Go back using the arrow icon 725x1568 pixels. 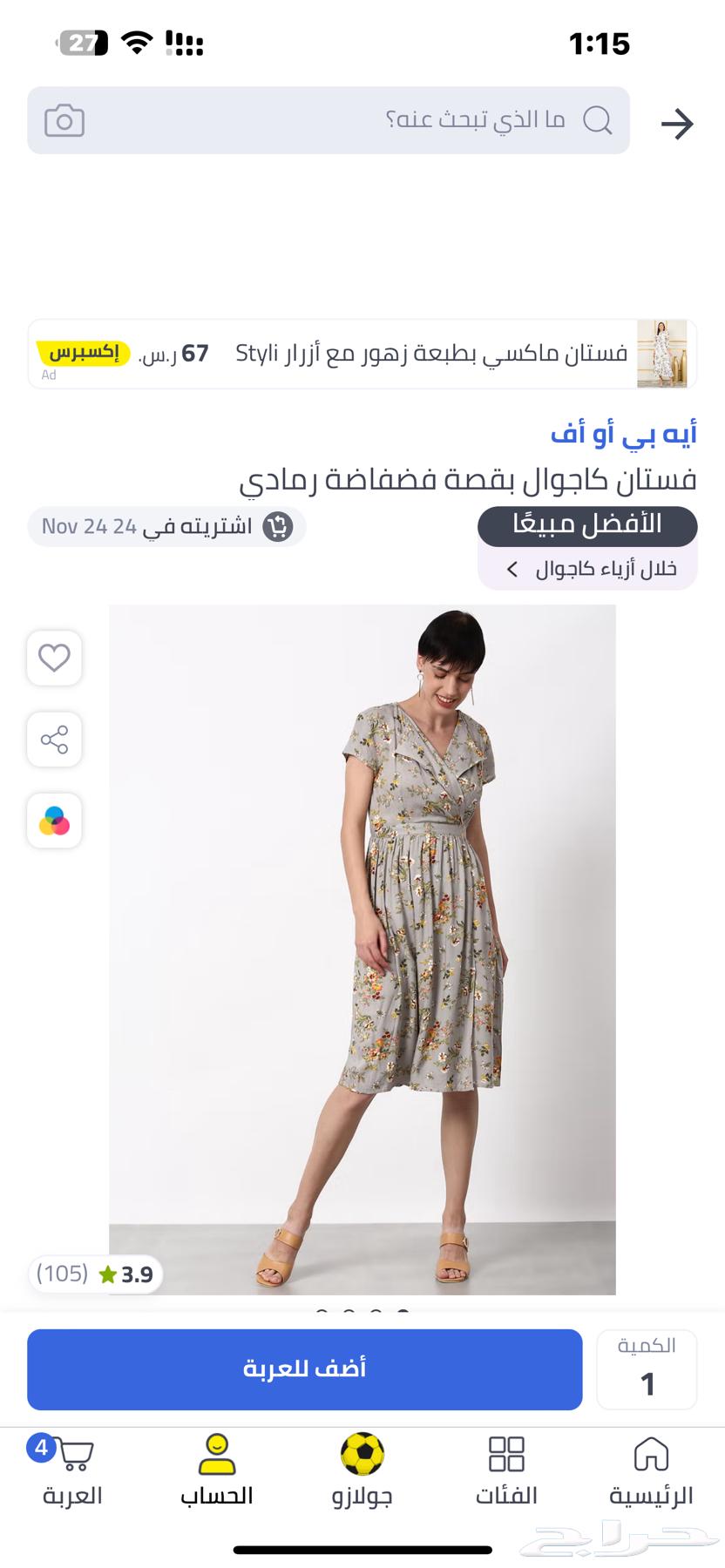(x=677, y=124)
